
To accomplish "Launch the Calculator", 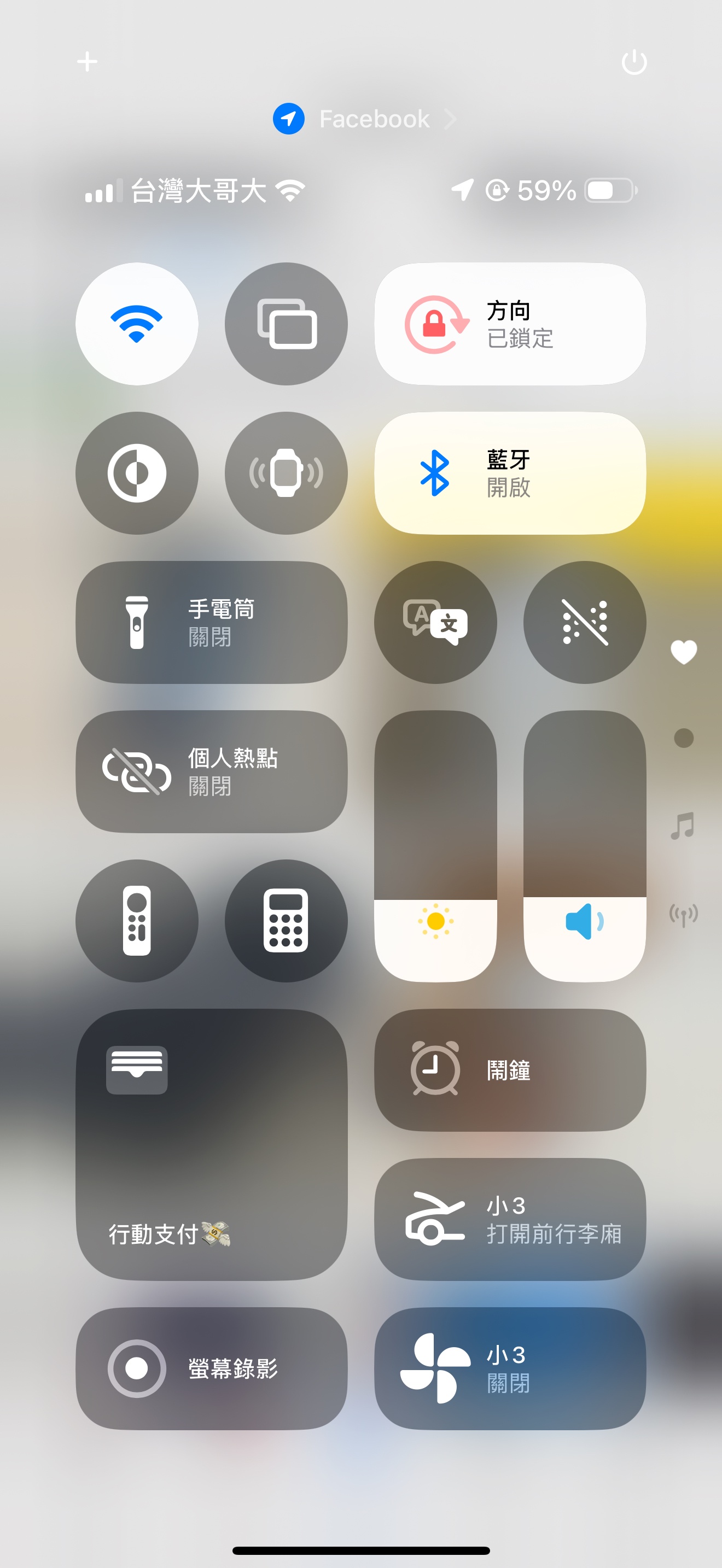I will (x=286, y=920).
